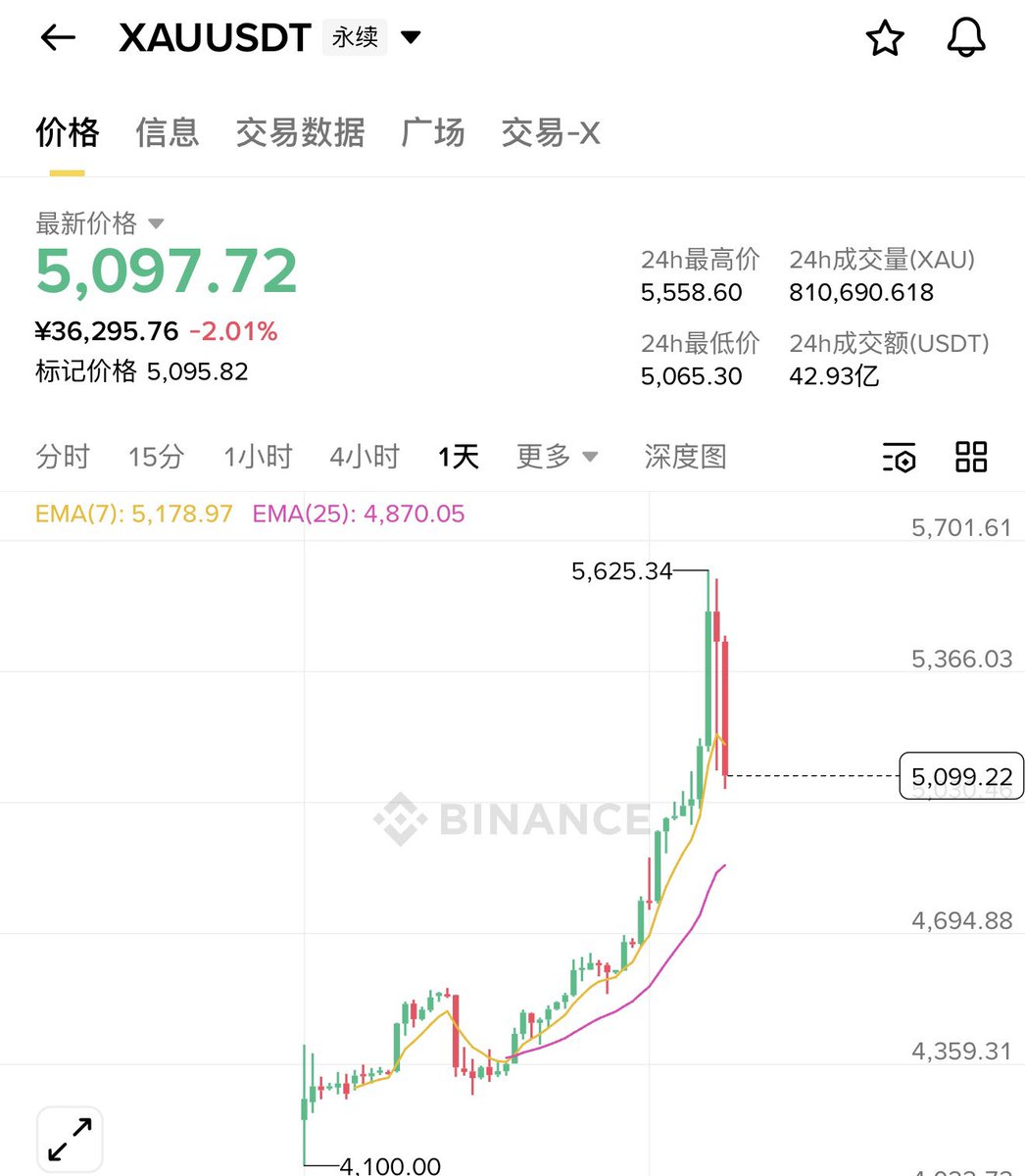Viewport: 1025px width, 1176px height.
Task: Open price alerts bell
Action: tap(965, 38)
